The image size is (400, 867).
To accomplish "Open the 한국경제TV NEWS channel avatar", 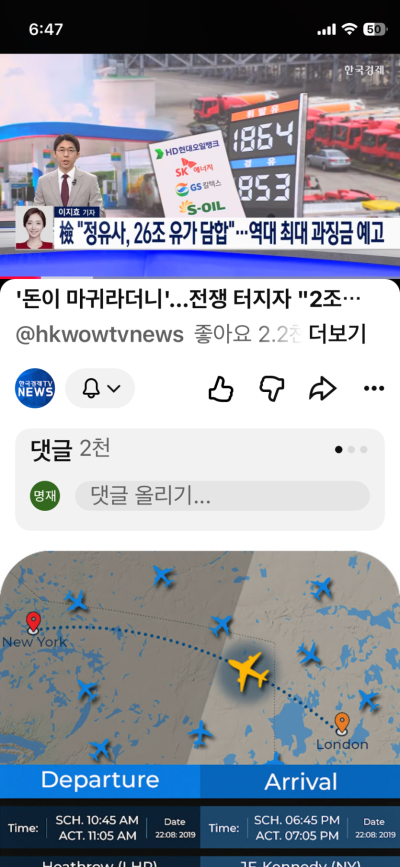I will [35, 388].
